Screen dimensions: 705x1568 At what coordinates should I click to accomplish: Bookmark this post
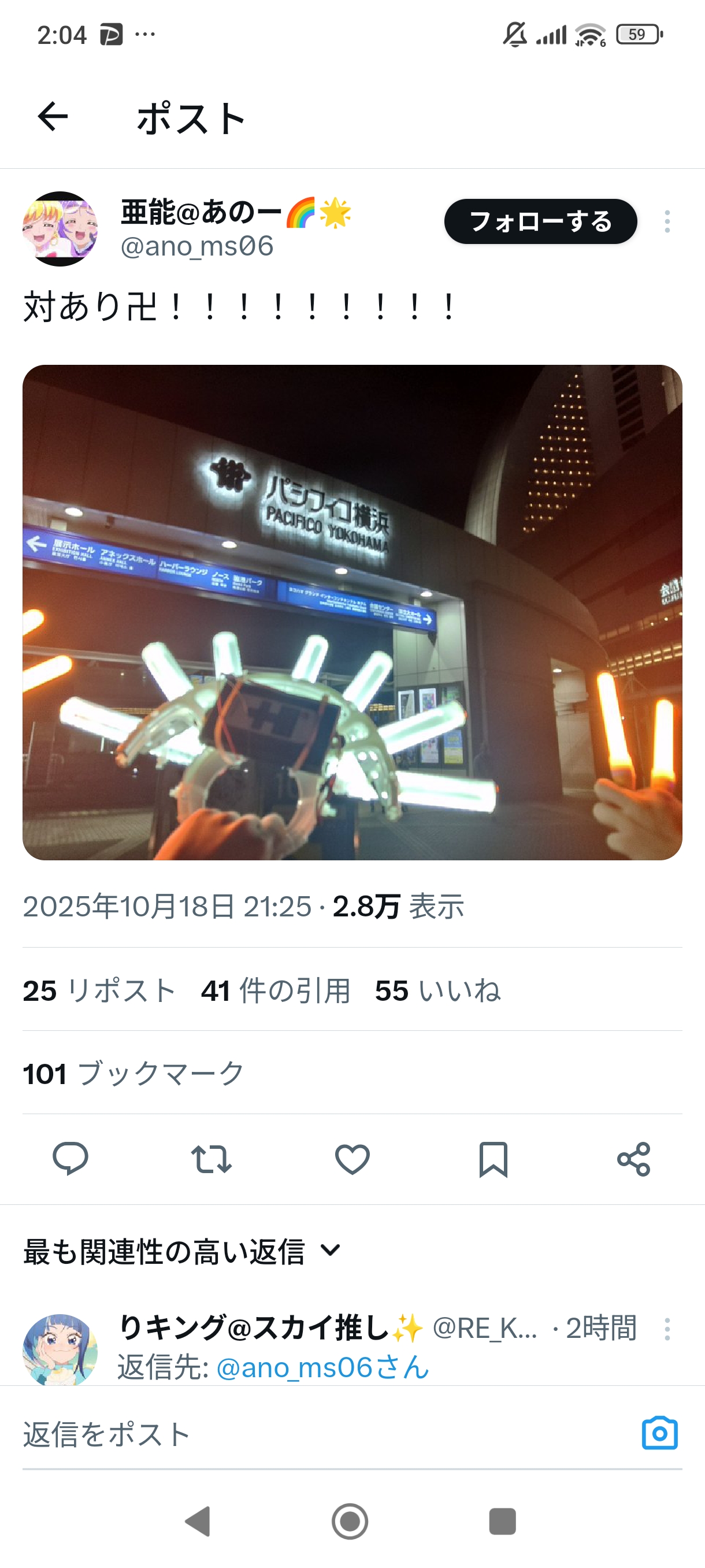493,1158
